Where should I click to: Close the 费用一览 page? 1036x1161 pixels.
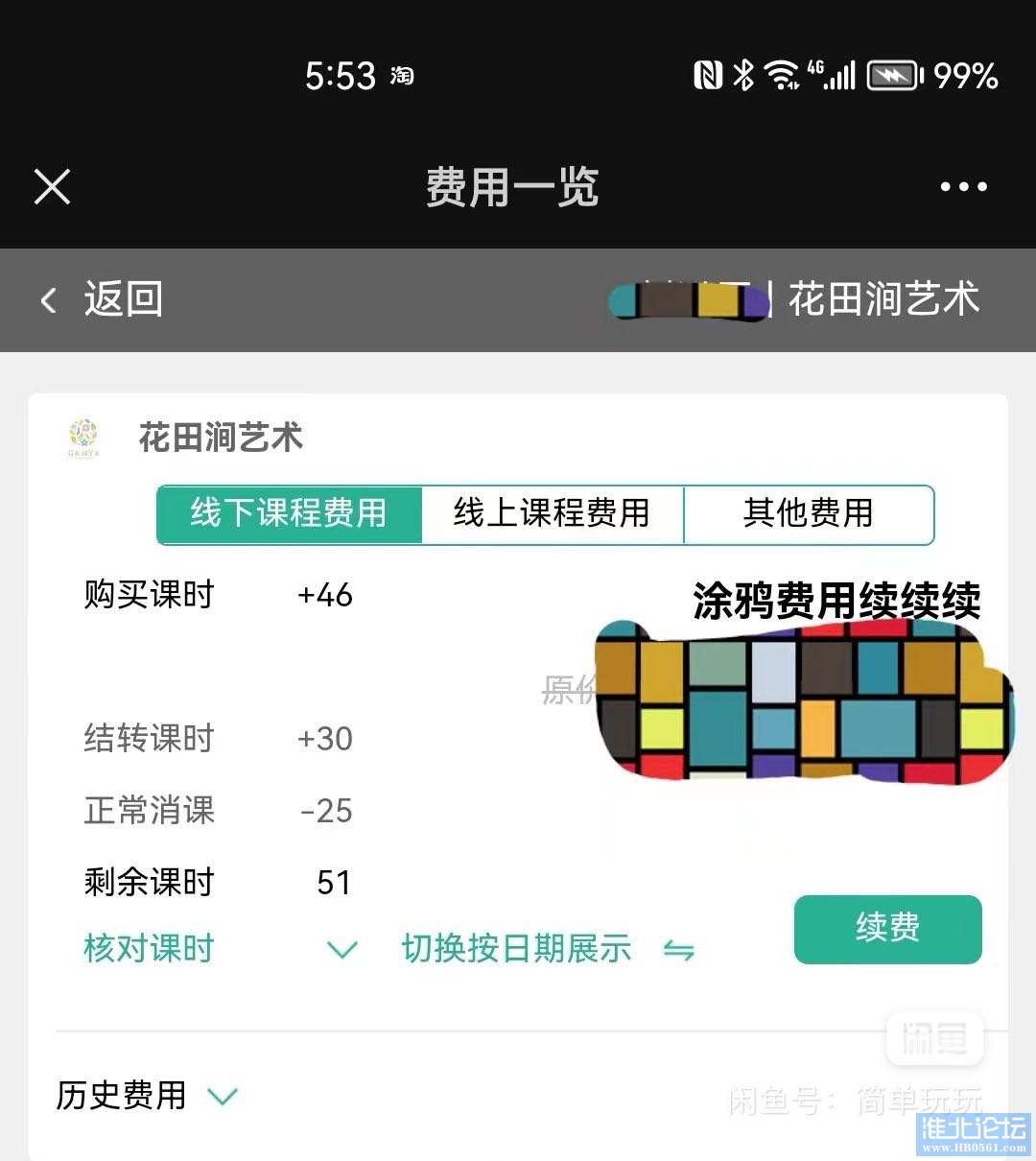pos(52,187)
